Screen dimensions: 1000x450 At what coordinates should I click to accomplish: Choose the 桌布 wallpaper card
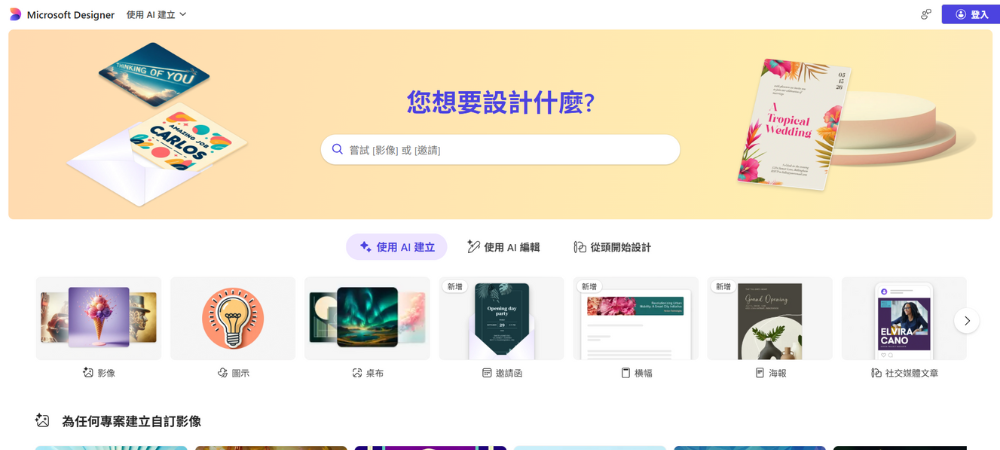pos(367,319)
